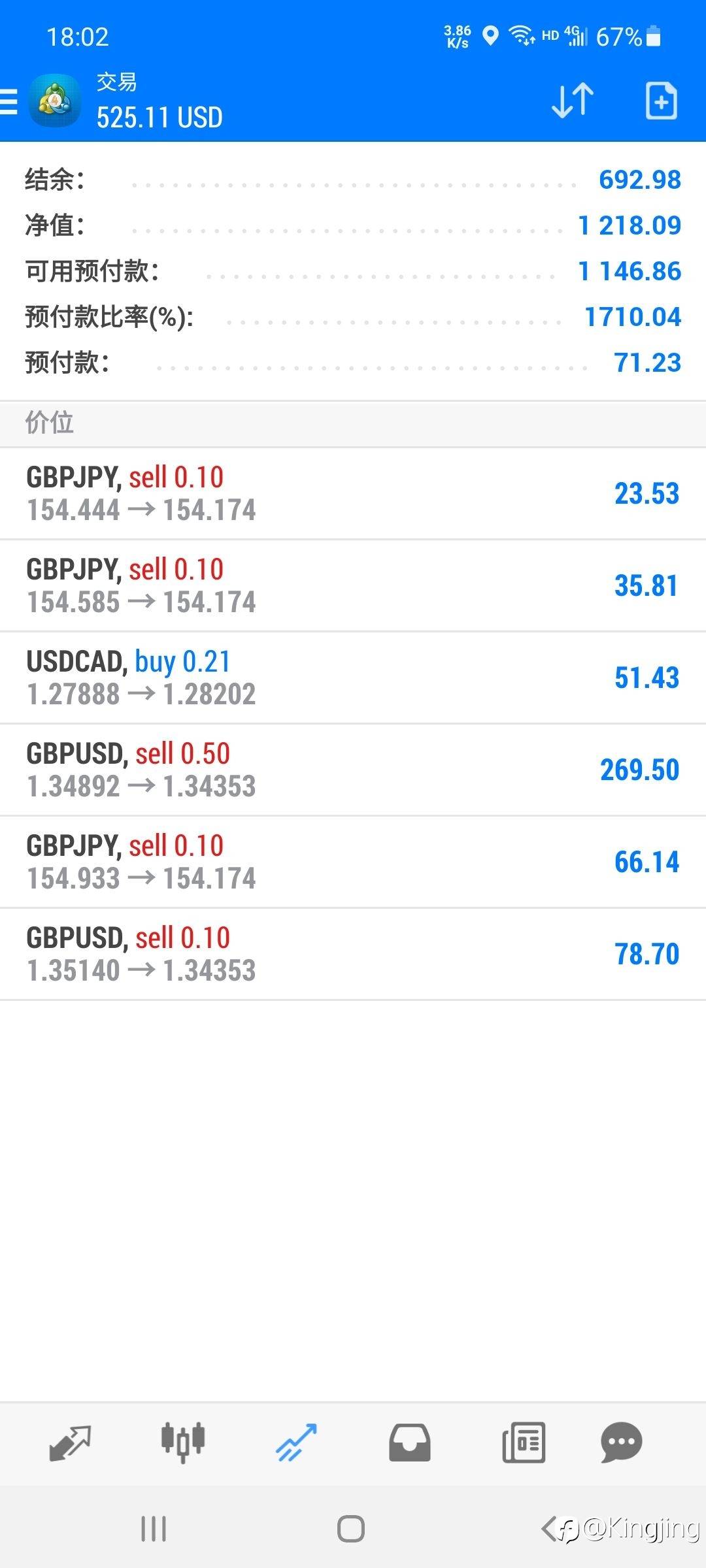Open the Chat messages tab

(x=621, y=1442)
